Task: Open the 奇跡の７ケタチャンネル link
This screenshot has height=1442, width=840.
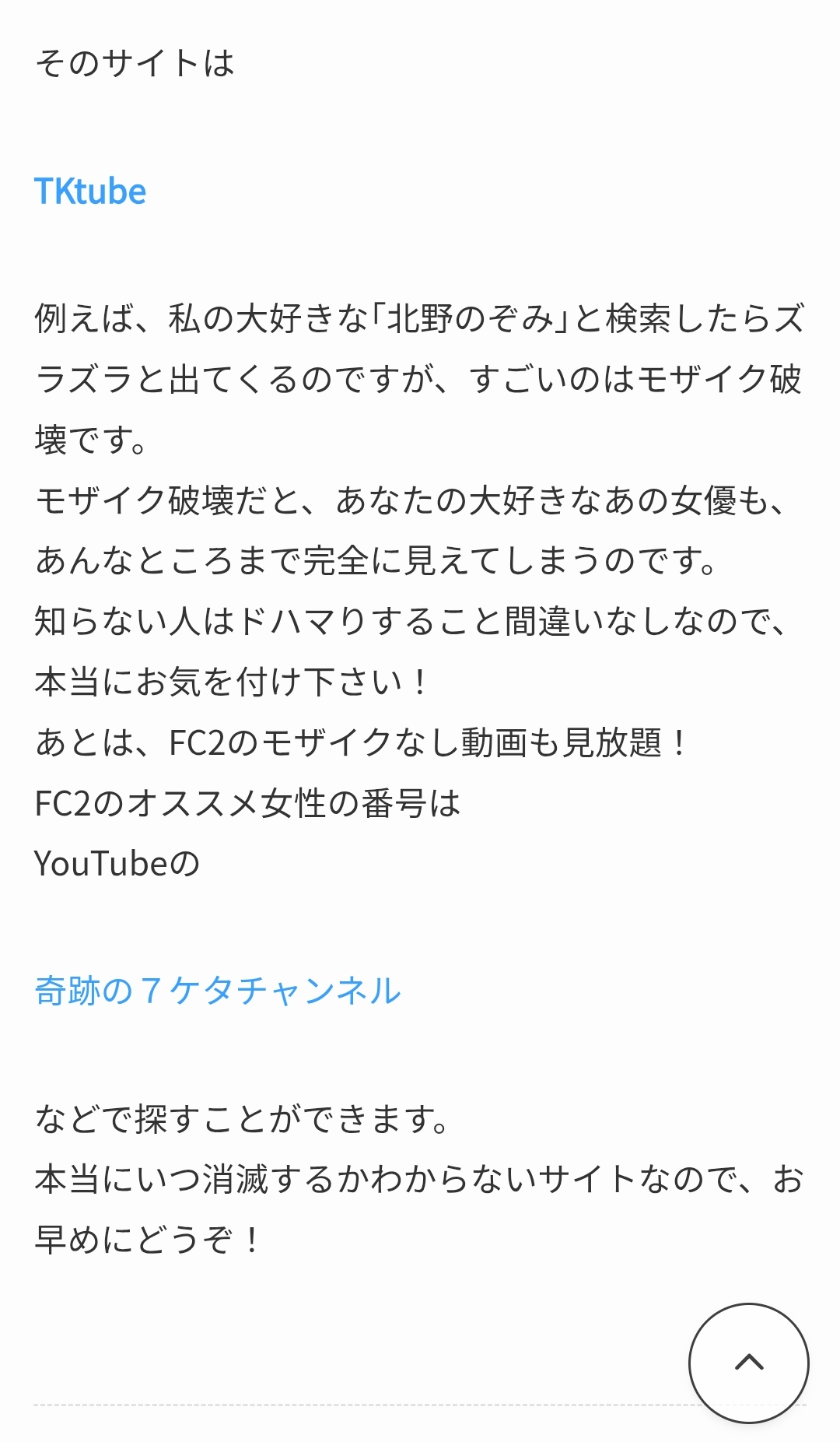Action: (218, 991)
